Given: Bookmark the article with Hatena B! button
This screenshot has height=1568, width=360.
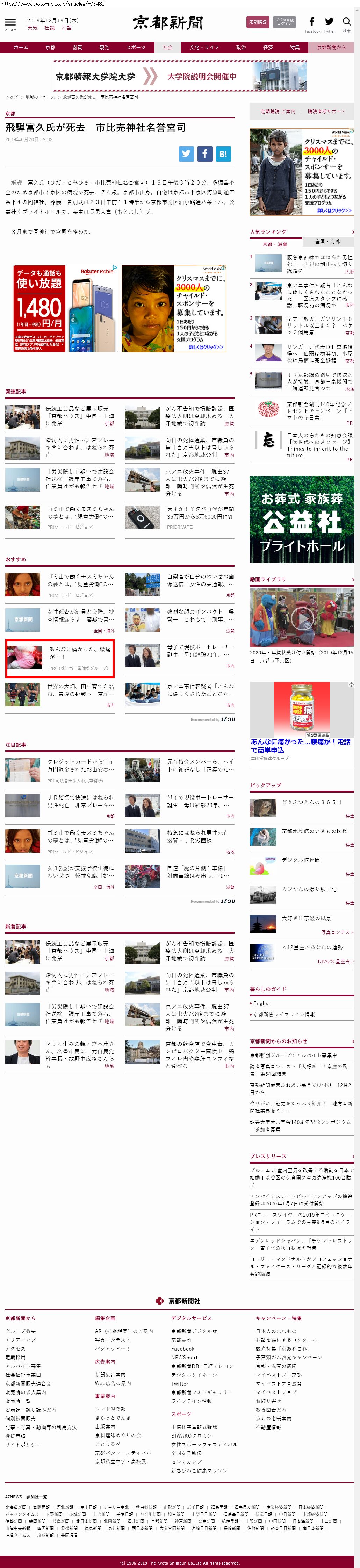Looking at the screenshot, I should 223,154.
